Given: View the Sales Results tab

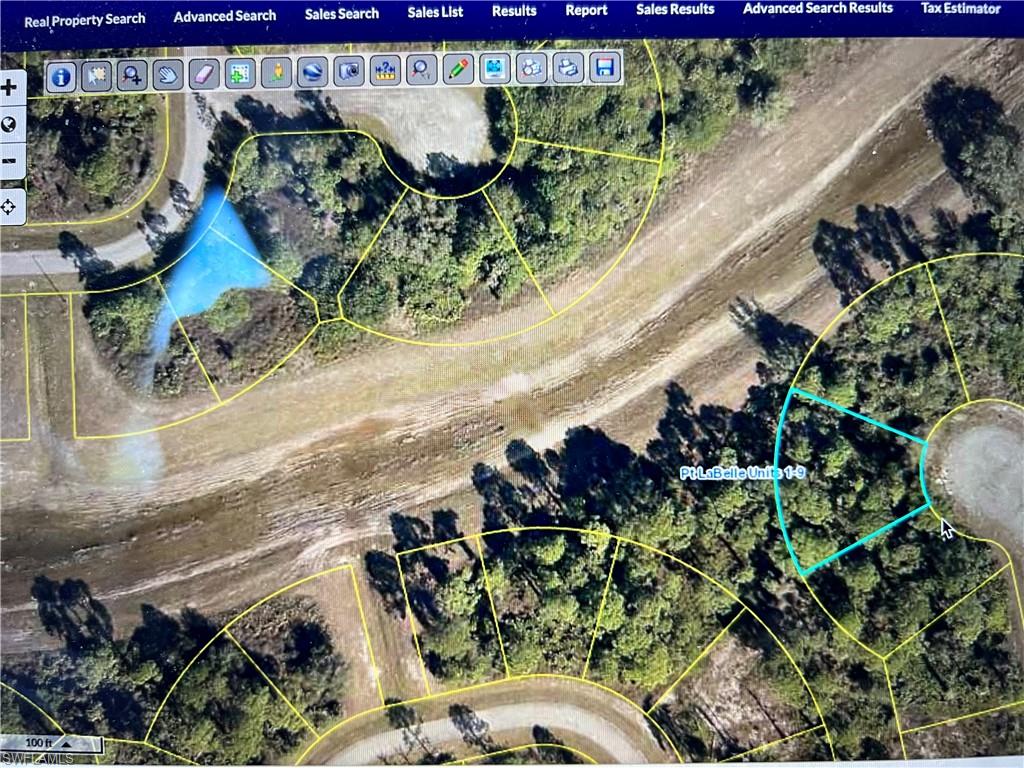Looking at the screenshot, I should point(675,9).
